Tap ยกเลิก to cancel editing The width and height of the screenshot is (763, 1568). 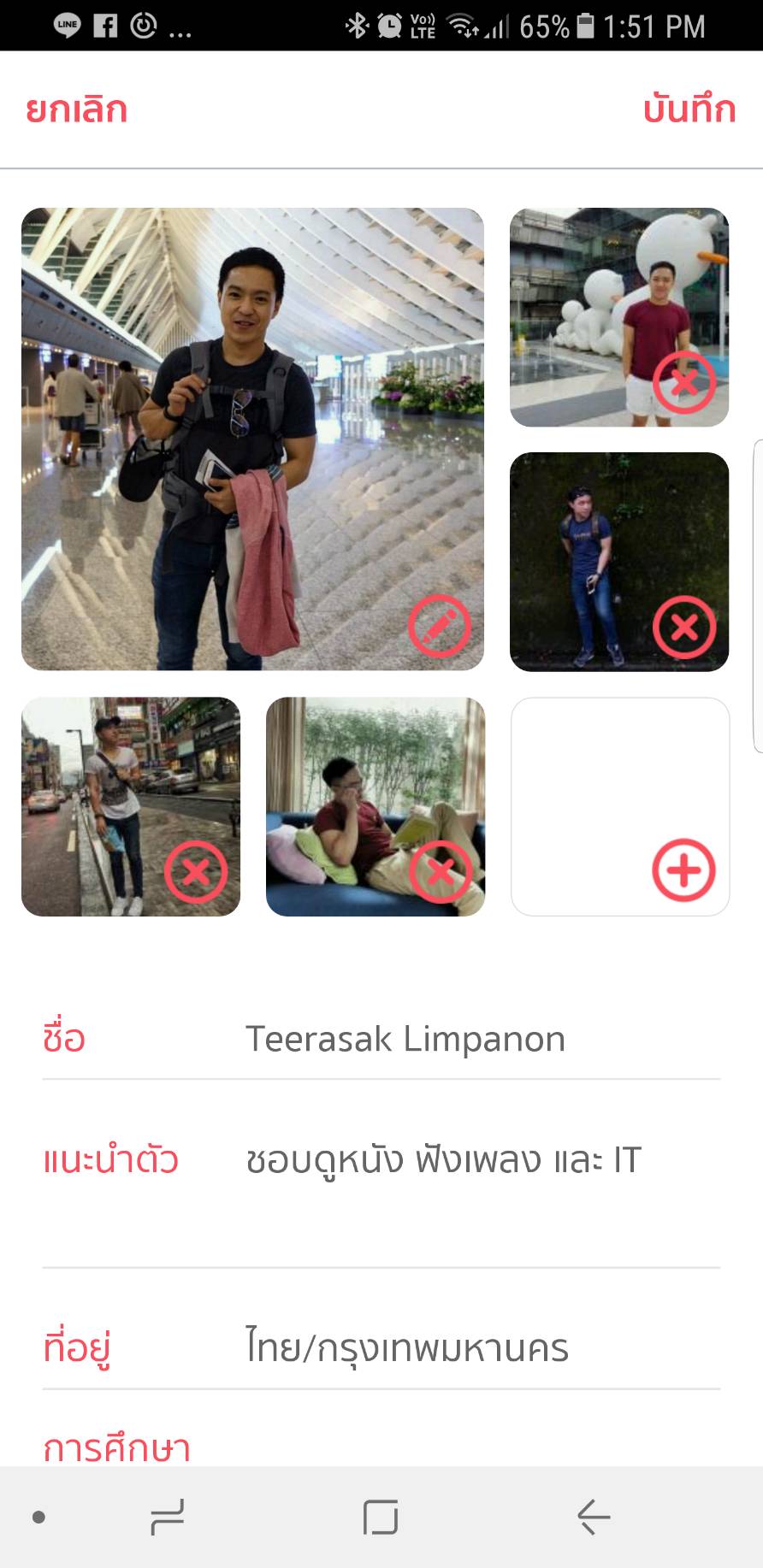[76, 109]
